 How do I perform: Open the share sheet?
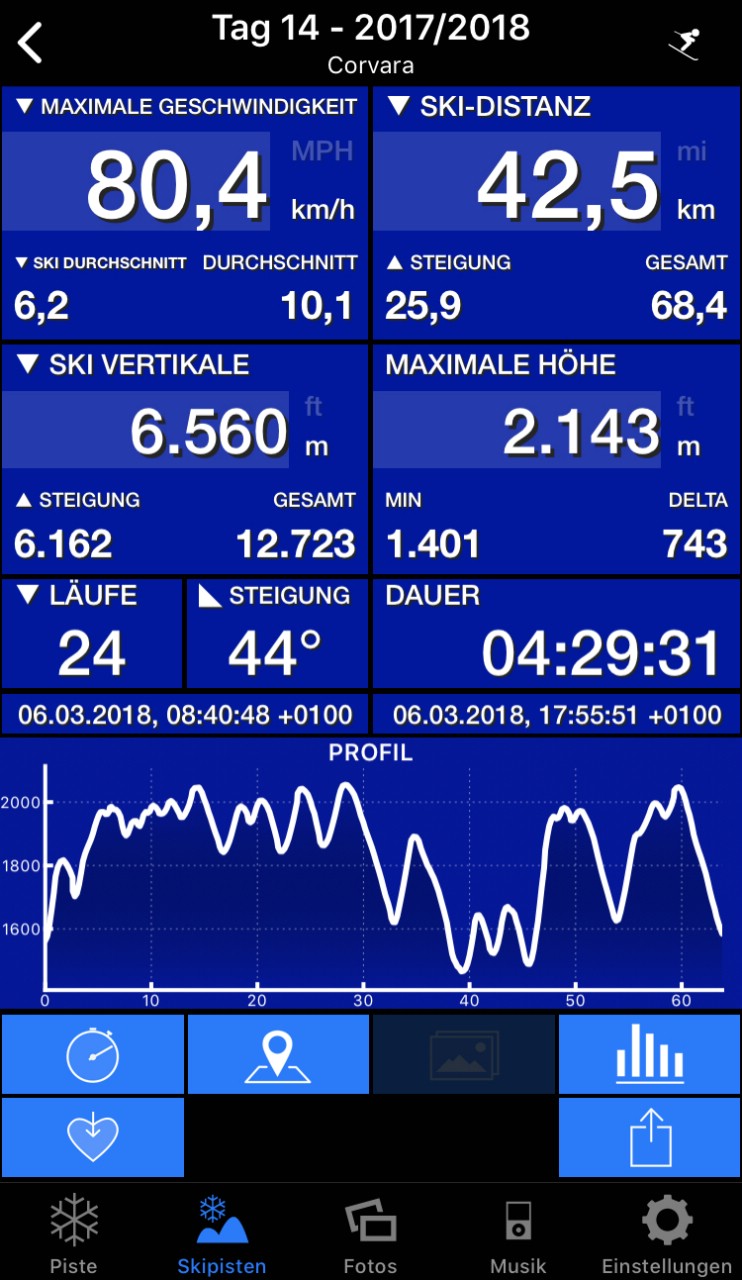coord(649,1136)
